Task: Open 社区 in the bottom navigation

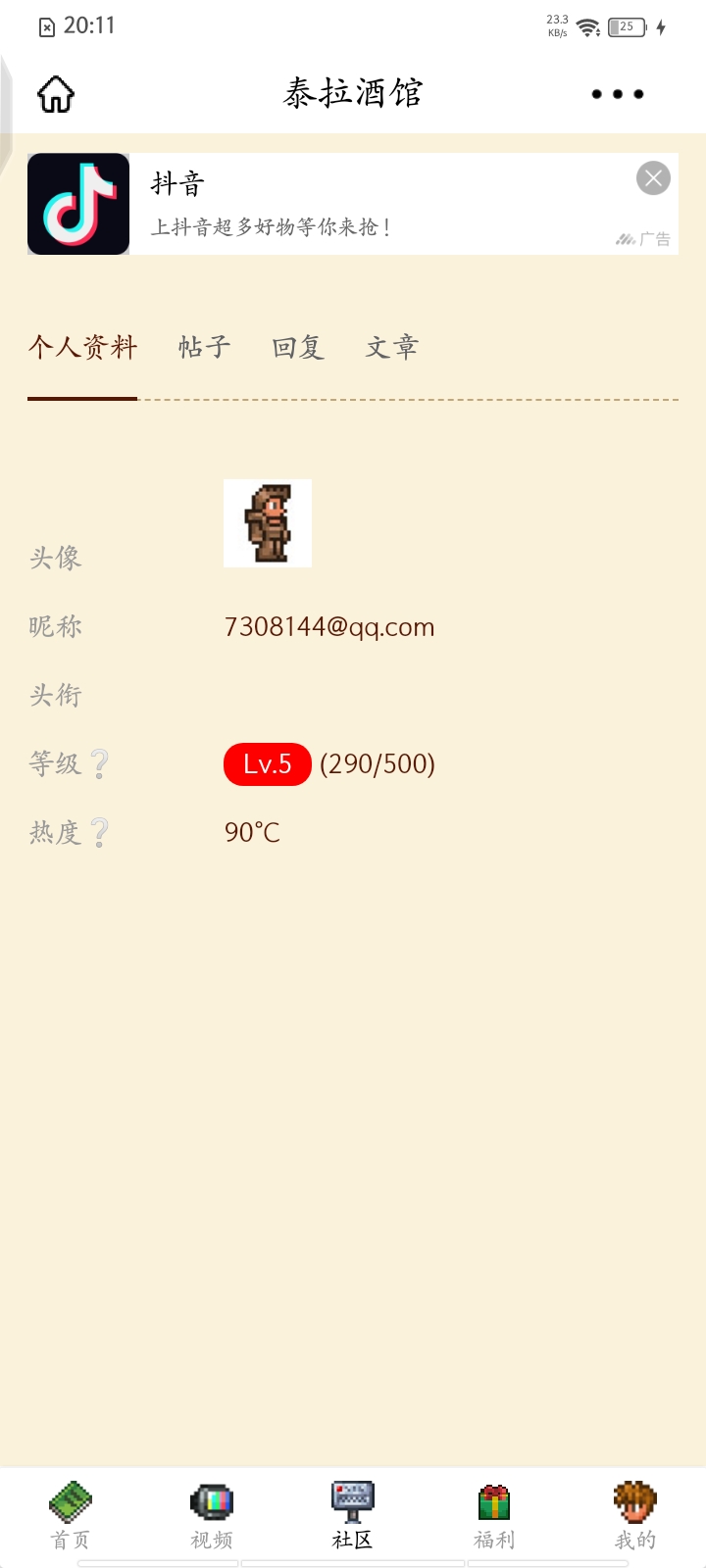Action: (353, 1515)
